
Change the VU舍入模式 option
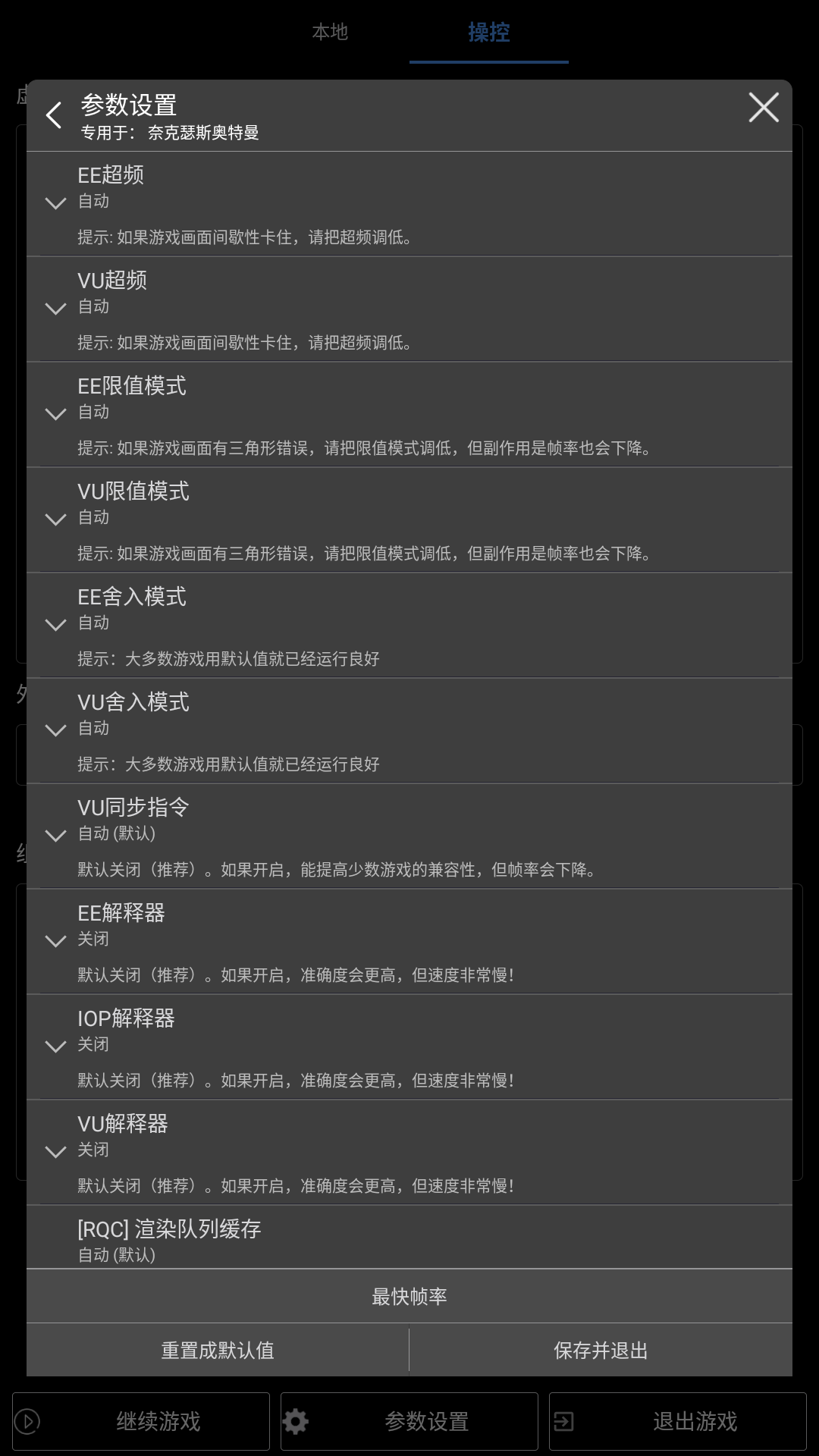pyautogui.click(x=409, y=715)
